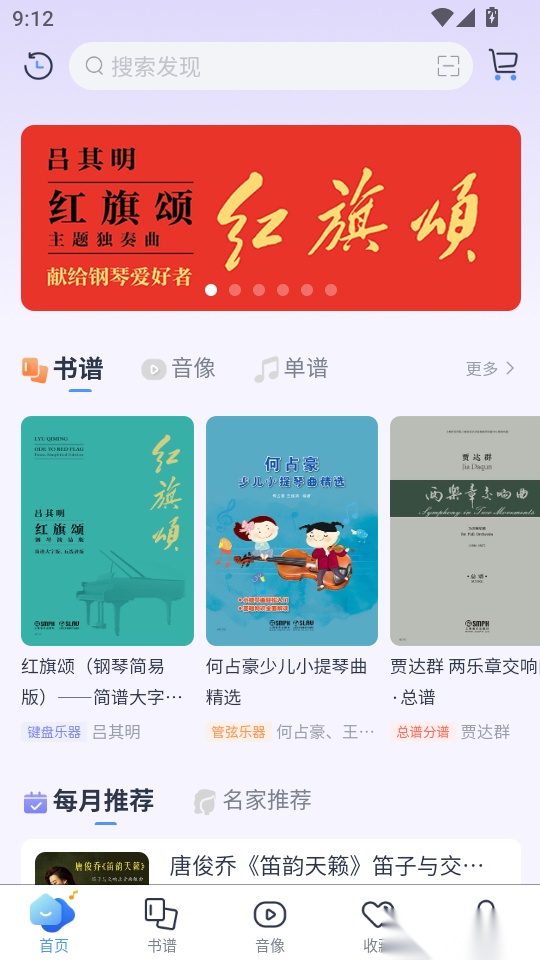The height and width of the screenshot is (960, 540).
Task: Open the 红旗颂 red banner
Action: 271,218
